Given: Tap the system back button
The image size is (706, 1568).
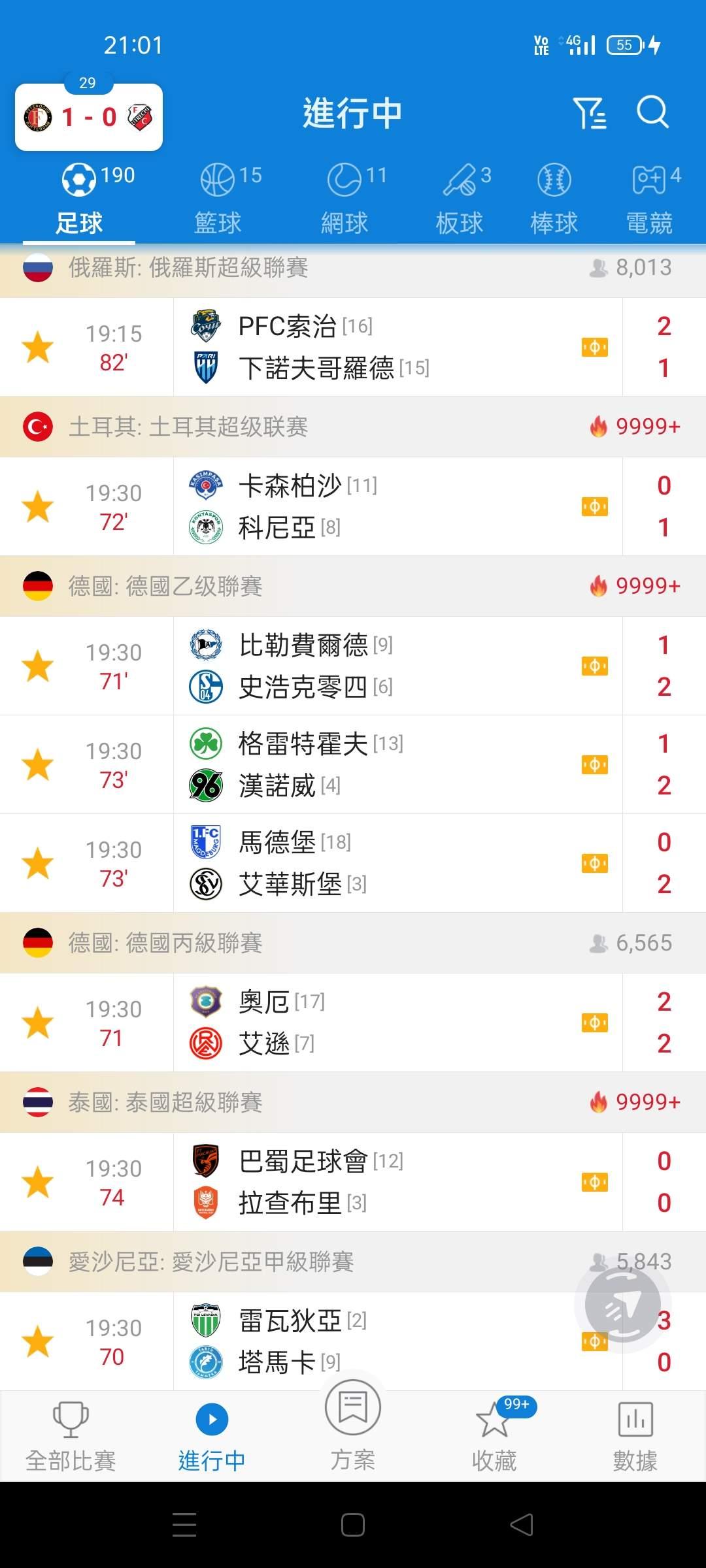Looking at the screenshot, I should tap(522, 1525).
